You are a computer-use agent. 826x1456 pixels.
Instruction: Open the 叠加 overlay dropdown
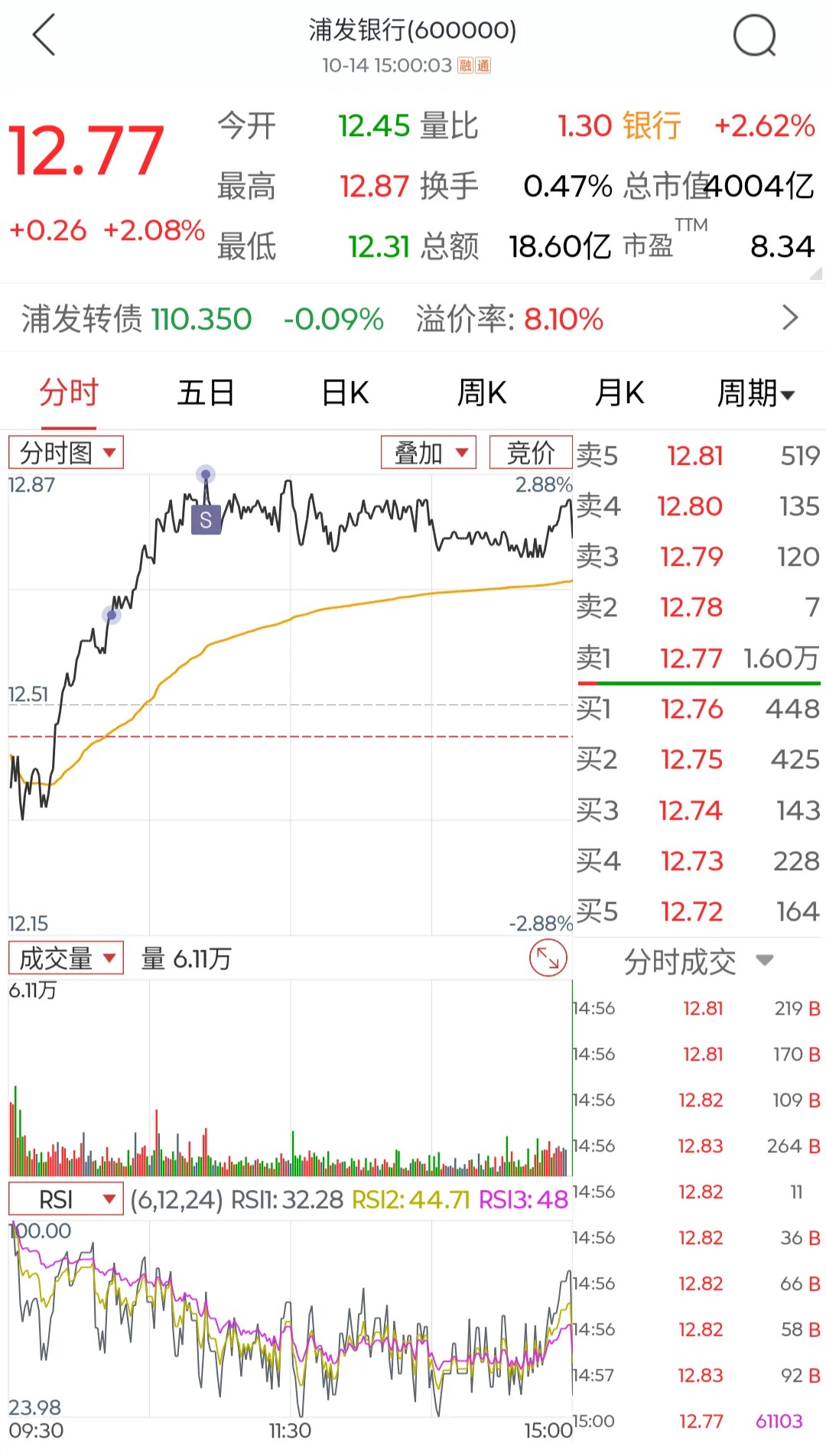pyautogui.click(x=428, y=453)
